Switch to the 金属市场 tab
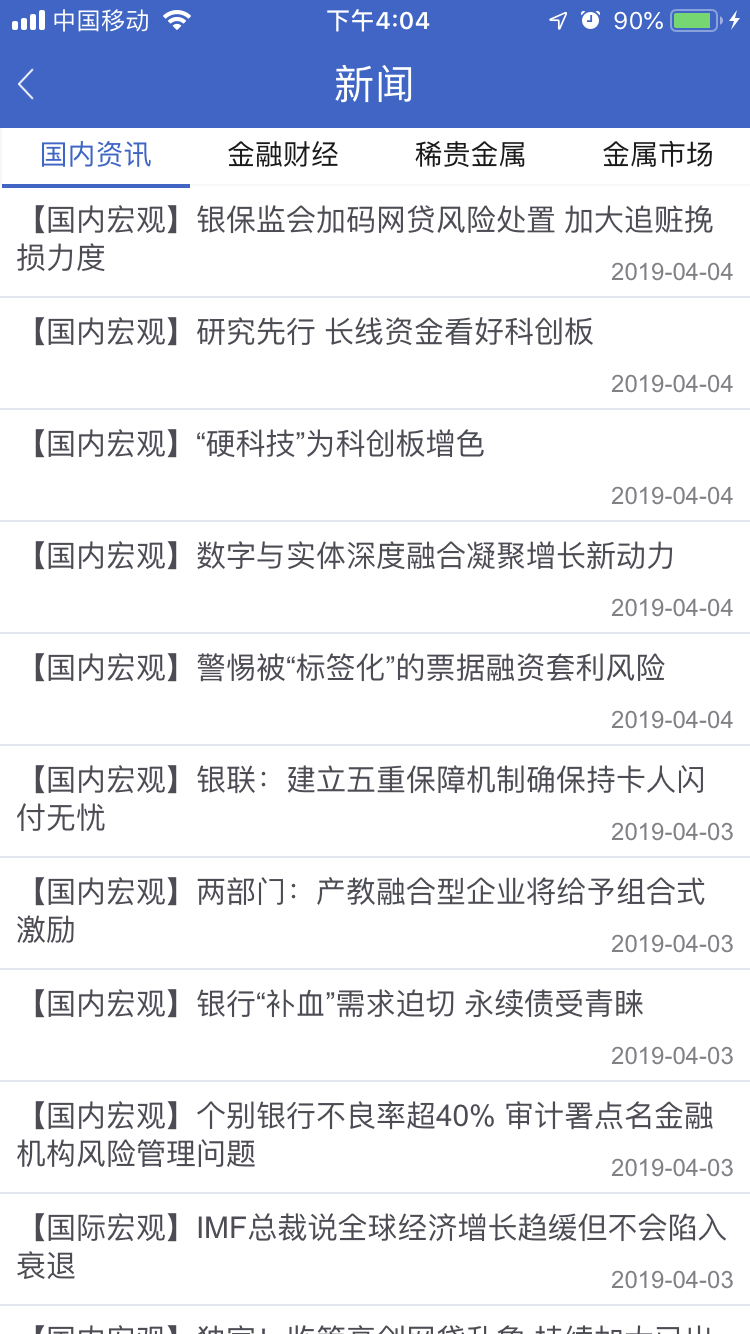750x1334 pixels. [x=657, y=155]
